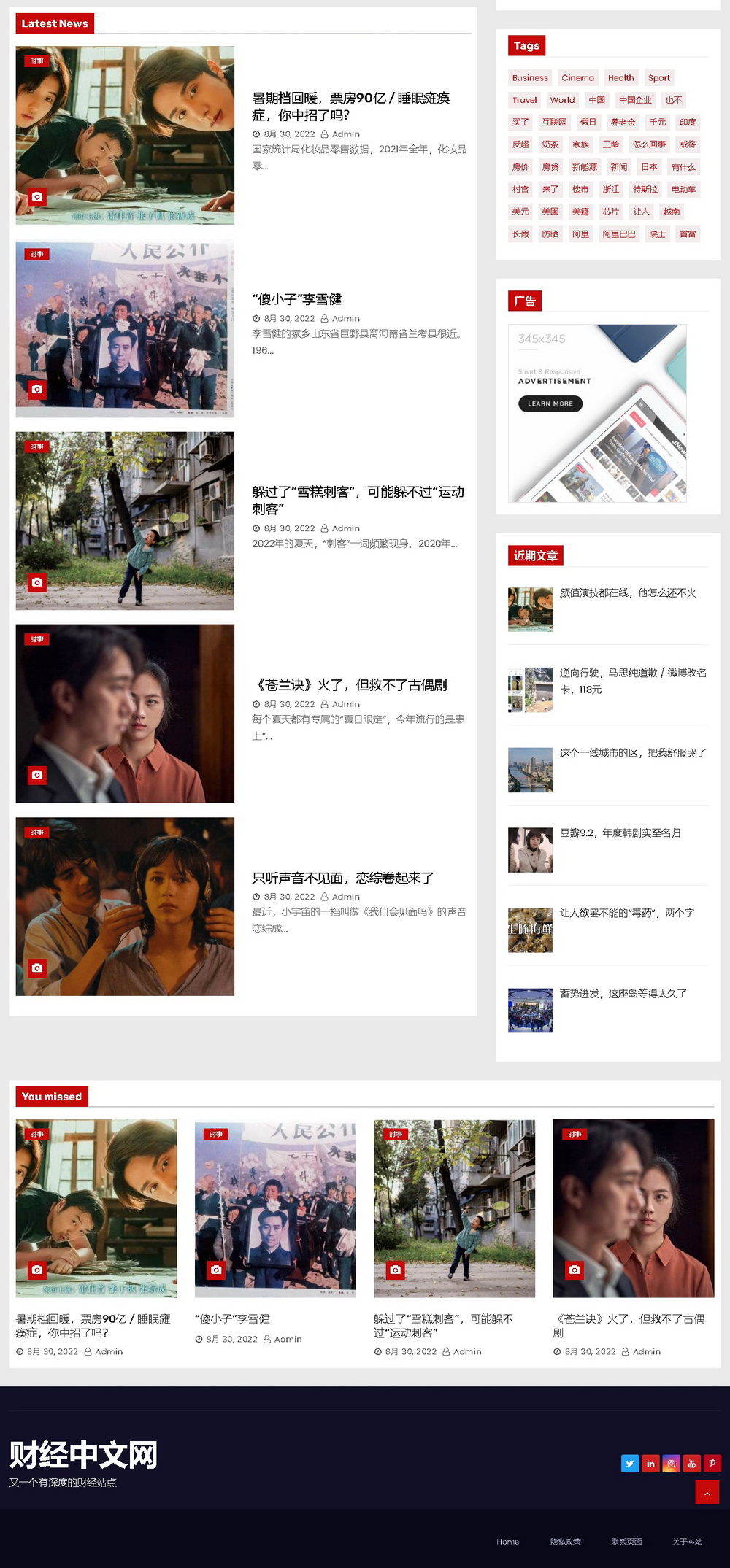Open the Instagram social link
This screenshot has width=730, height=1568.
tap(671, 1463)
